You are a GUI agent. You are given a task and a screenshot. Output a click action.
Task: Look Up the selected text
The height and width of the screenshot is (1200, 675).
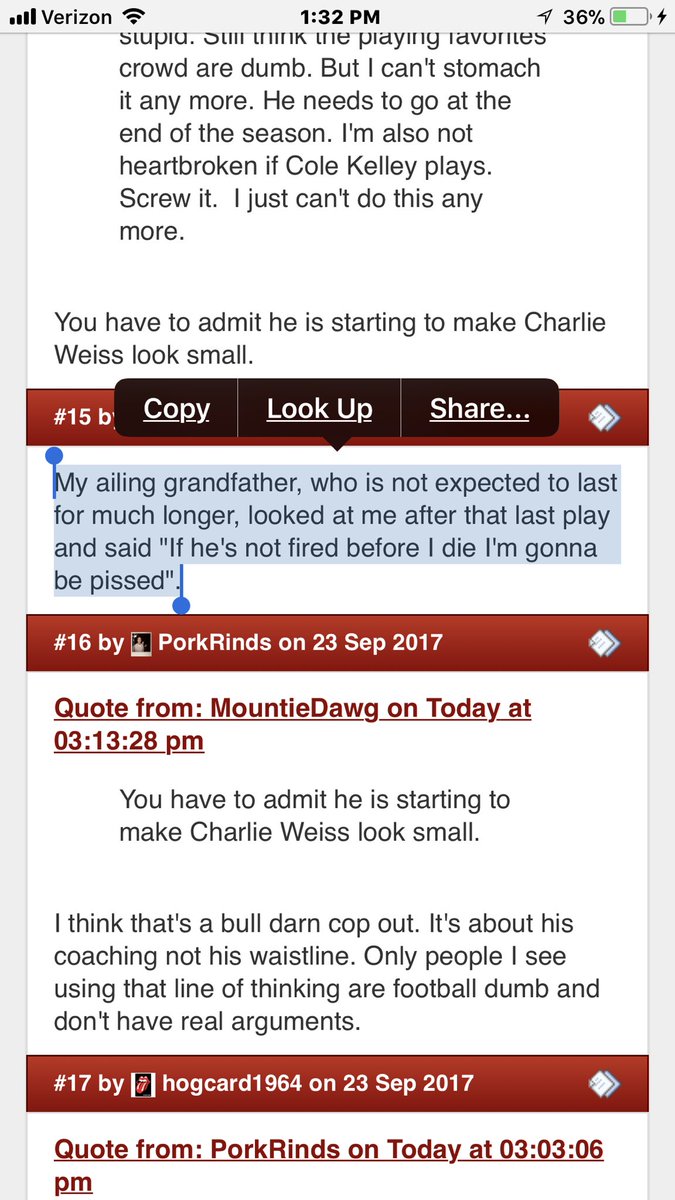tap(319, 408)
